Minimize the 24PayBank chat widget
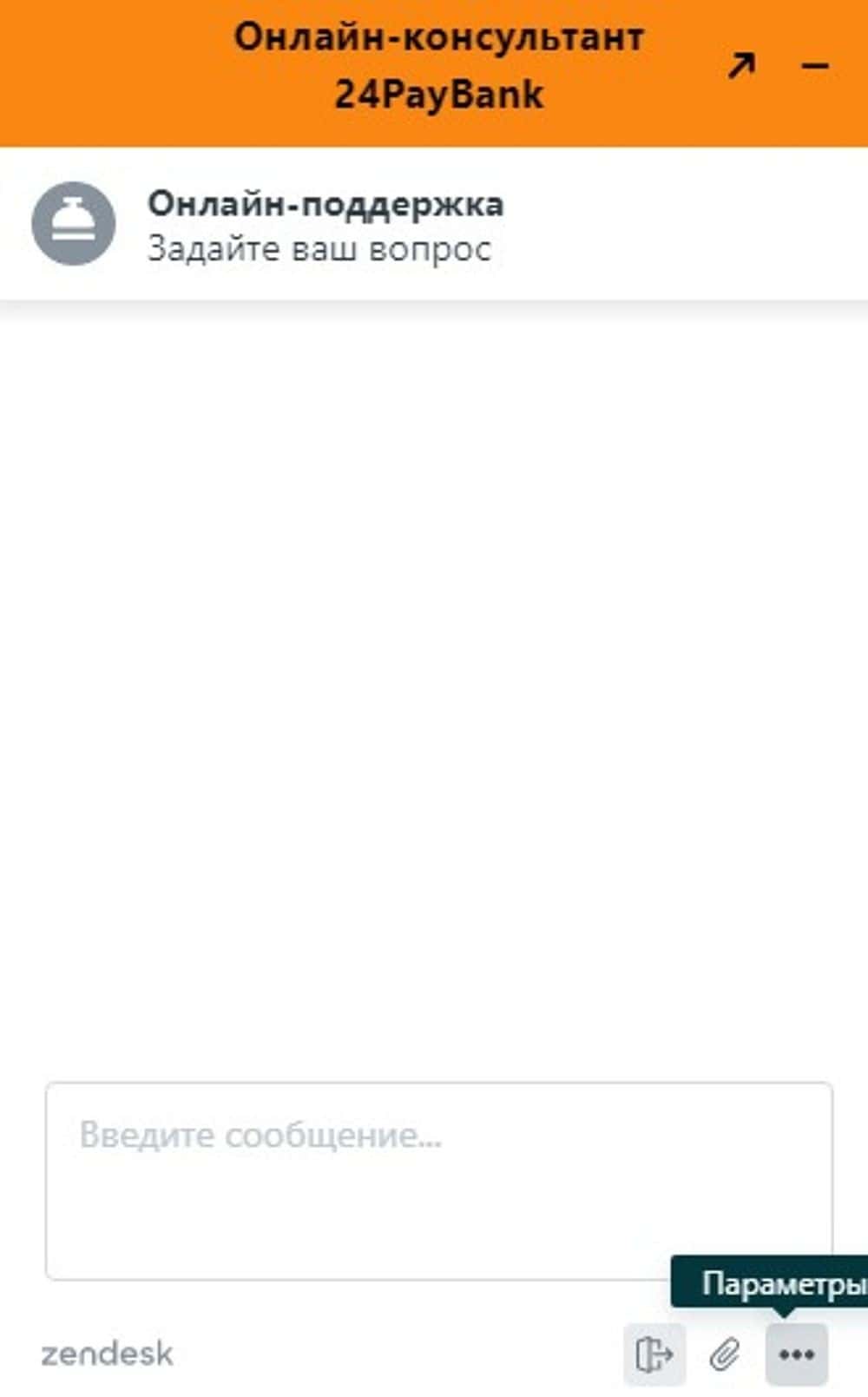This screenshot has height=1397, width=868. [x=815, y=66]
